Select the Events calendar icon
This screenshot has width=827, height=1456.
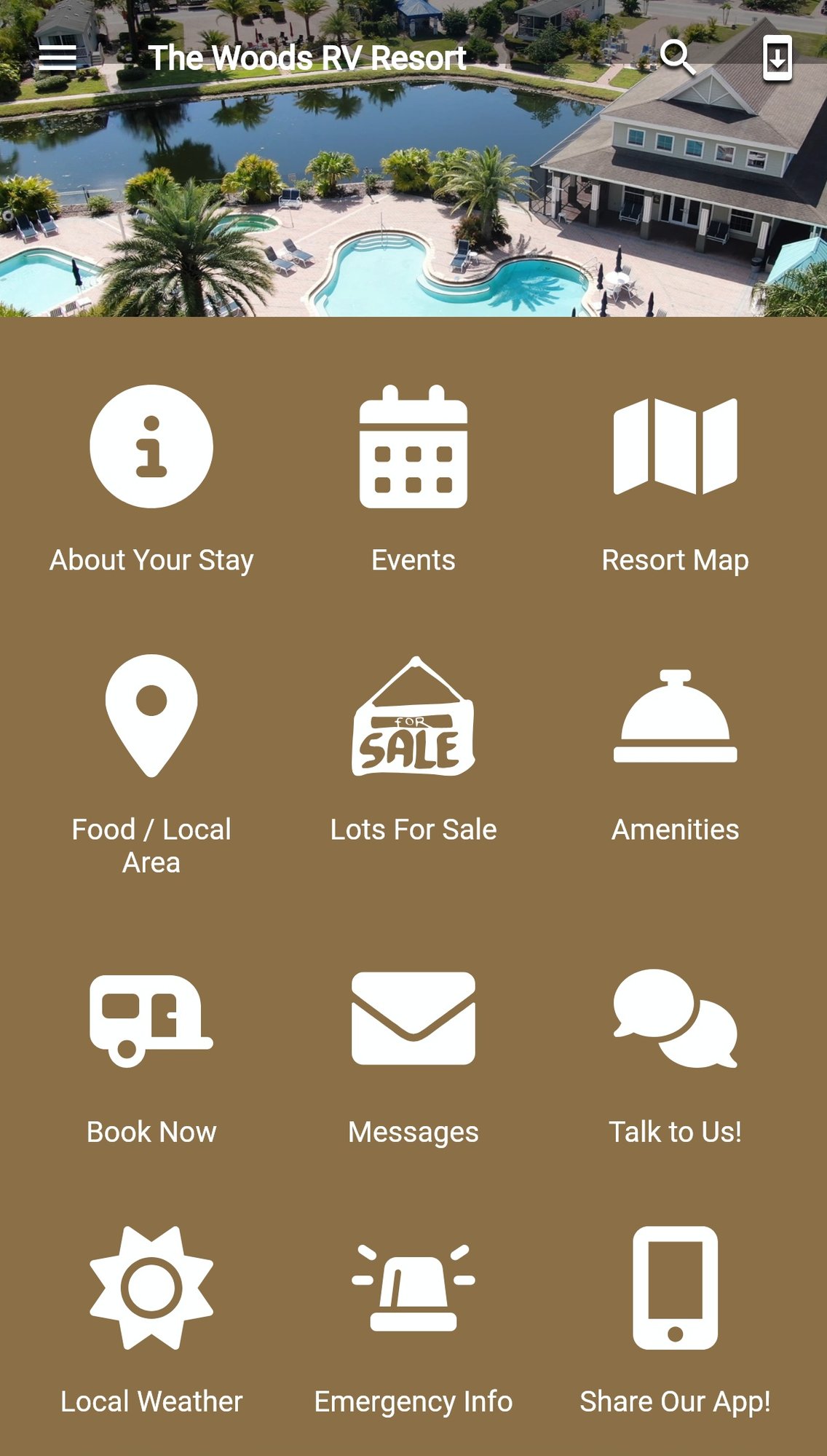(413, 449)
